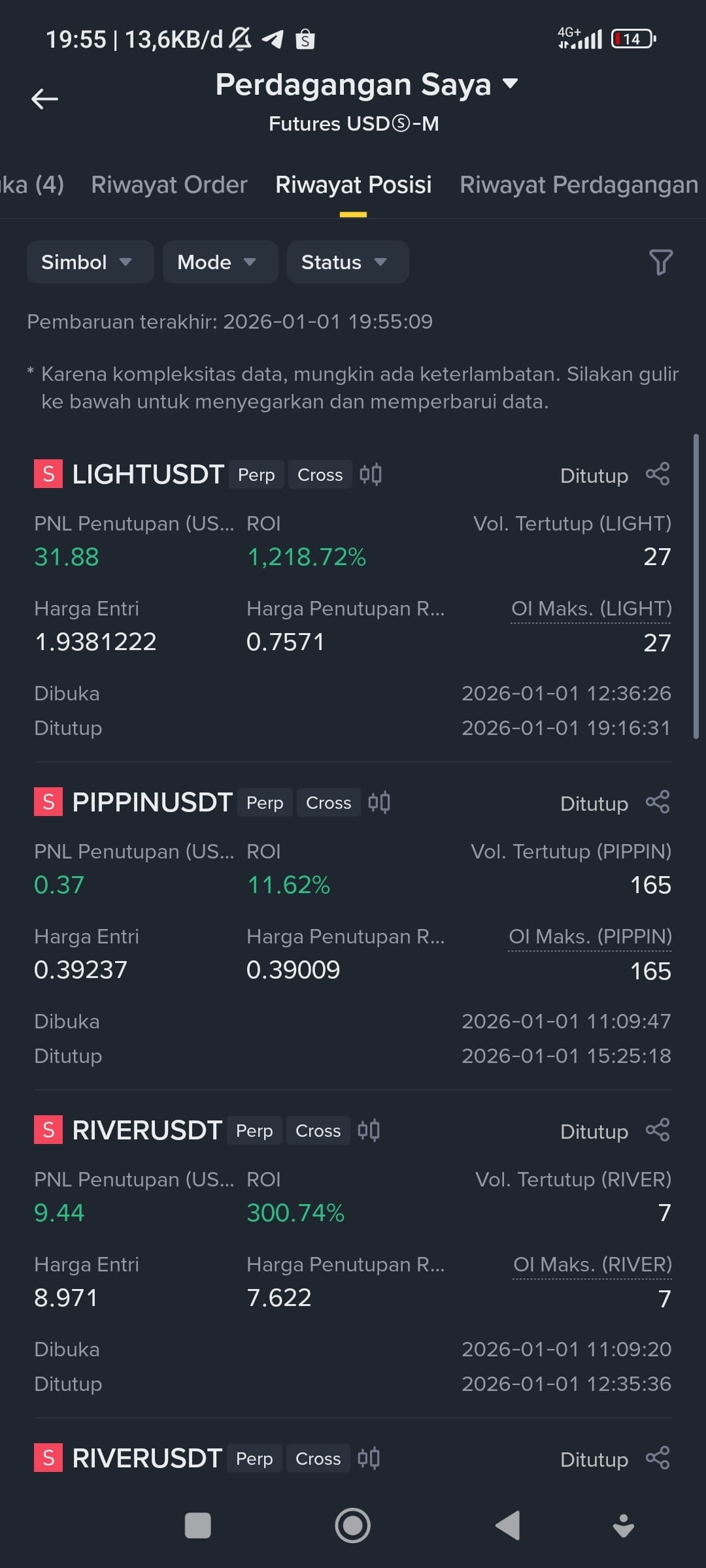Open the candlestick chart icon for LIGHTUSDT
The width and height of the screenshot is (706, 1568).
pos(371,474)
